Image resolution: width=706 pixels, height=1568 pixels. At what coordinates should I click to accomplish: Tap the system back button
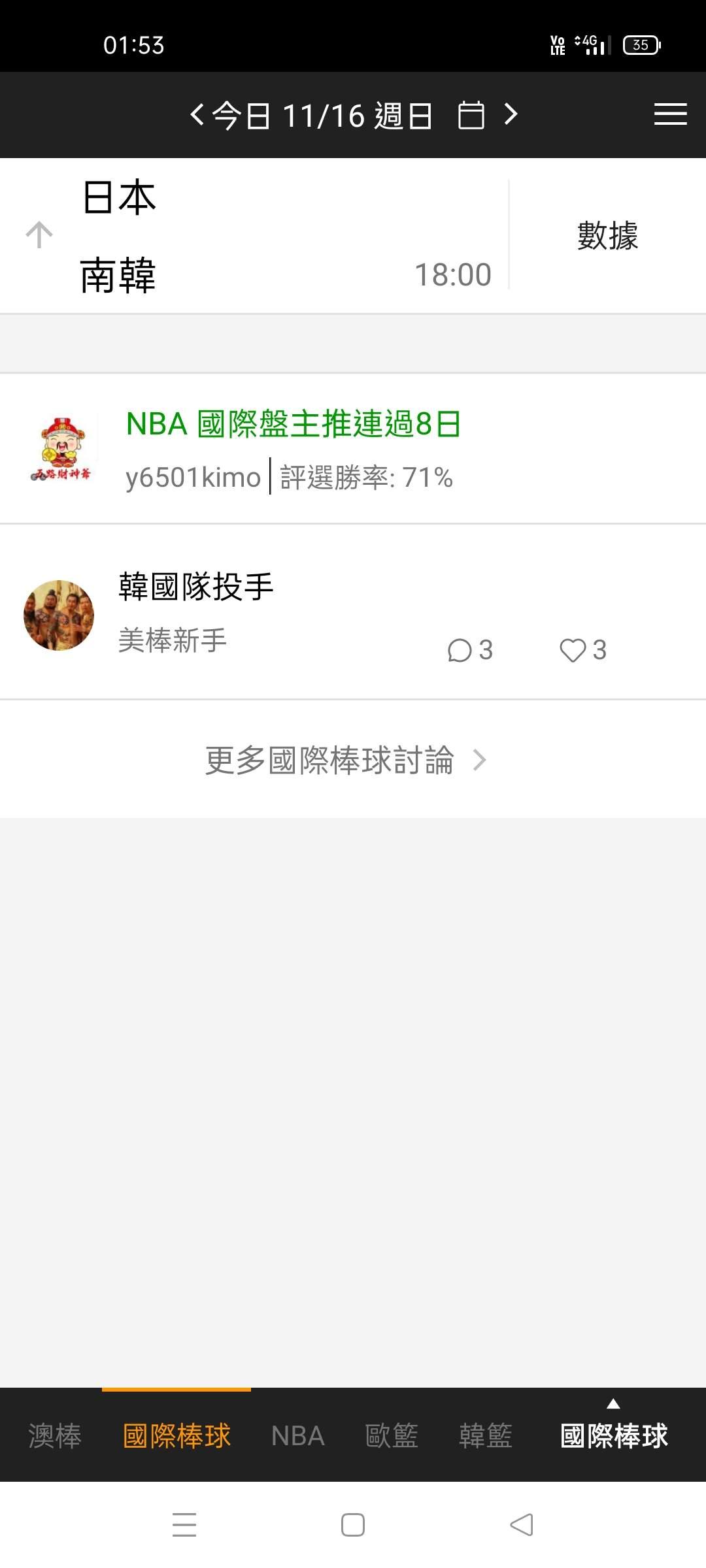[521, 1525]
